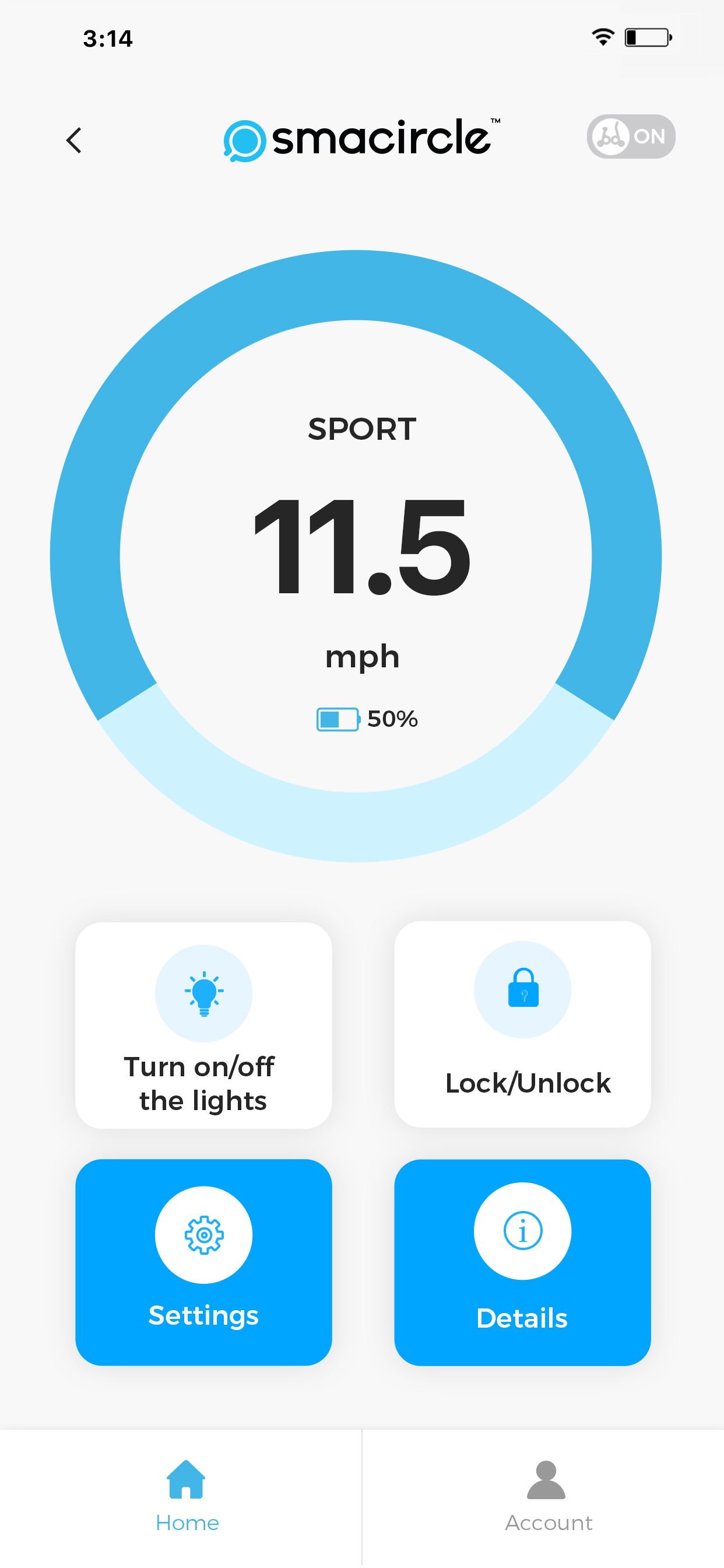Screen dimensions: 724x1568
Task: Open the Details card
Action: (522, 1262)
